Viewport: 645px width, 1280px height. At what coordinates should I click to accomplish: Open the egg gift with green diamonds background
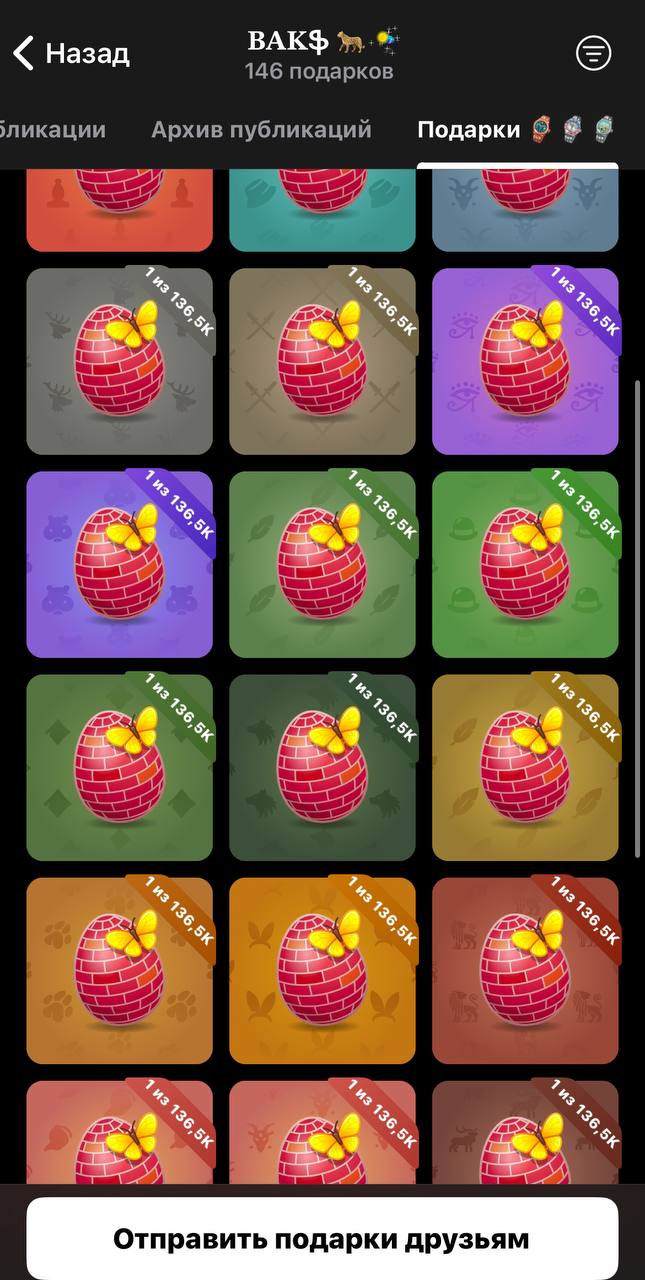pyautogui.click(x=119, y=767)
